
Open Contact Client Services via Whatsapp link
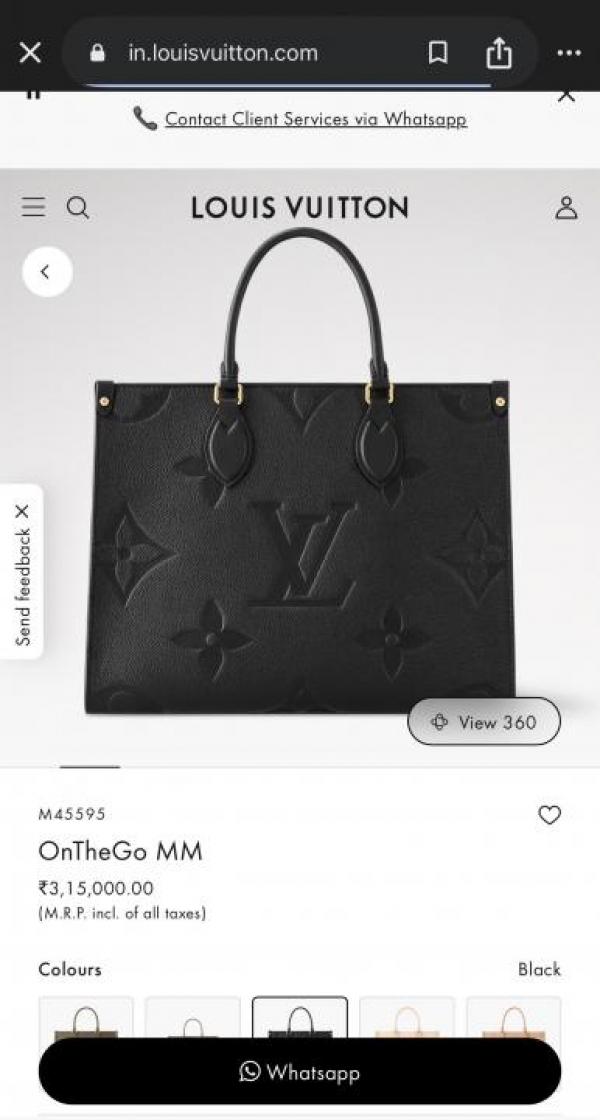coord(315,119)
